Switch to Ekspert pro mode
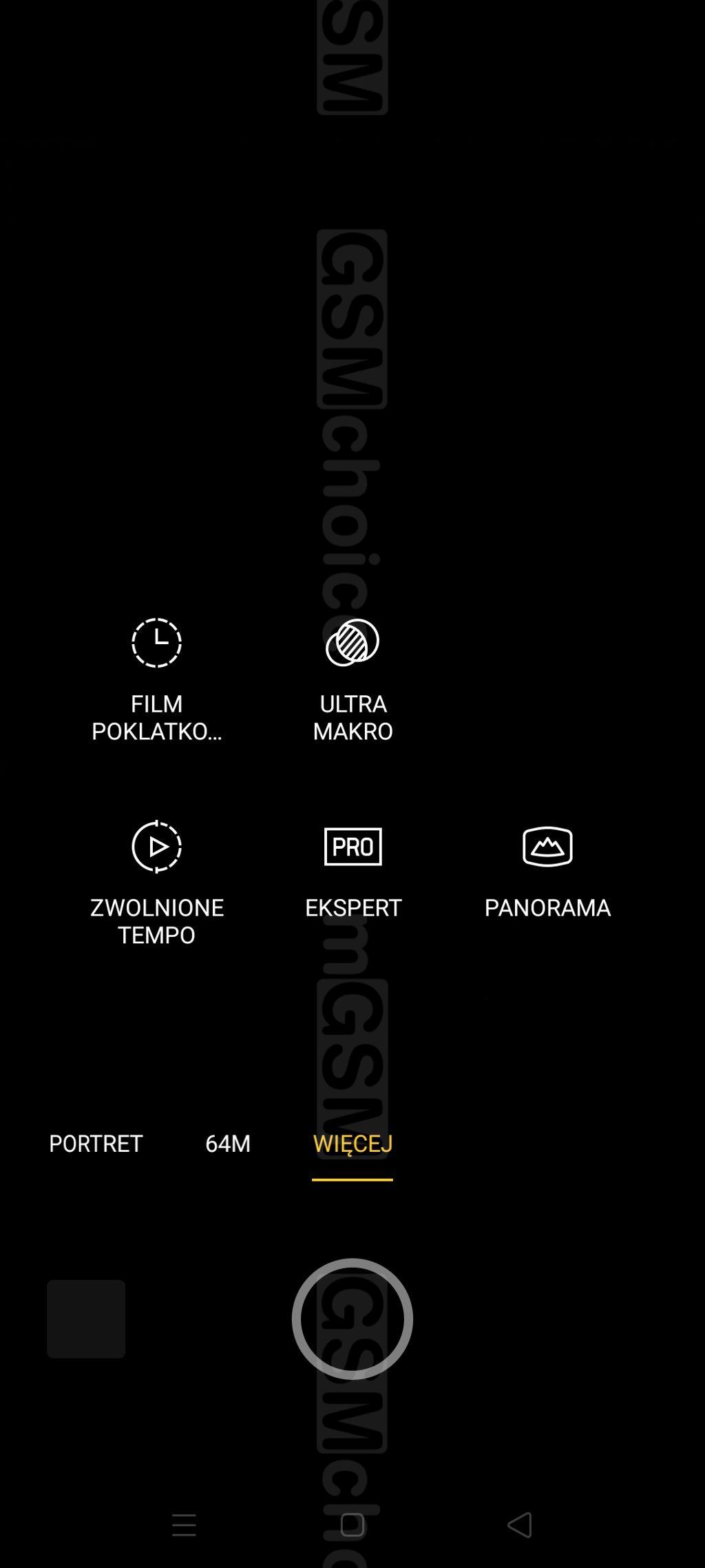This screenshot has height=1568, width=705. pos(352,871)
